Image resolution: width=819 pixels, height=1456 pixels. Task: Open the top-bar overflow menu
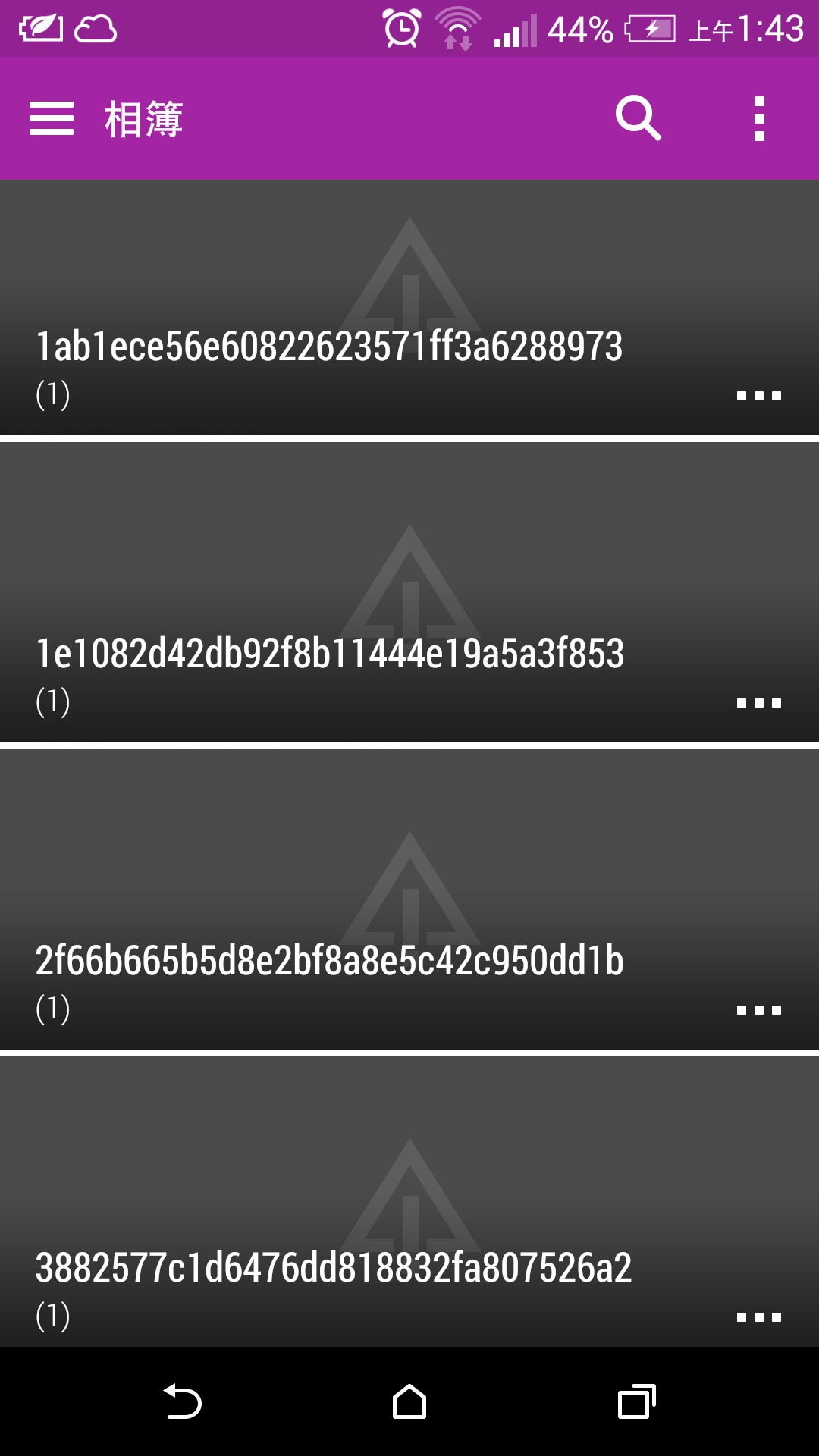pos(759,119)
